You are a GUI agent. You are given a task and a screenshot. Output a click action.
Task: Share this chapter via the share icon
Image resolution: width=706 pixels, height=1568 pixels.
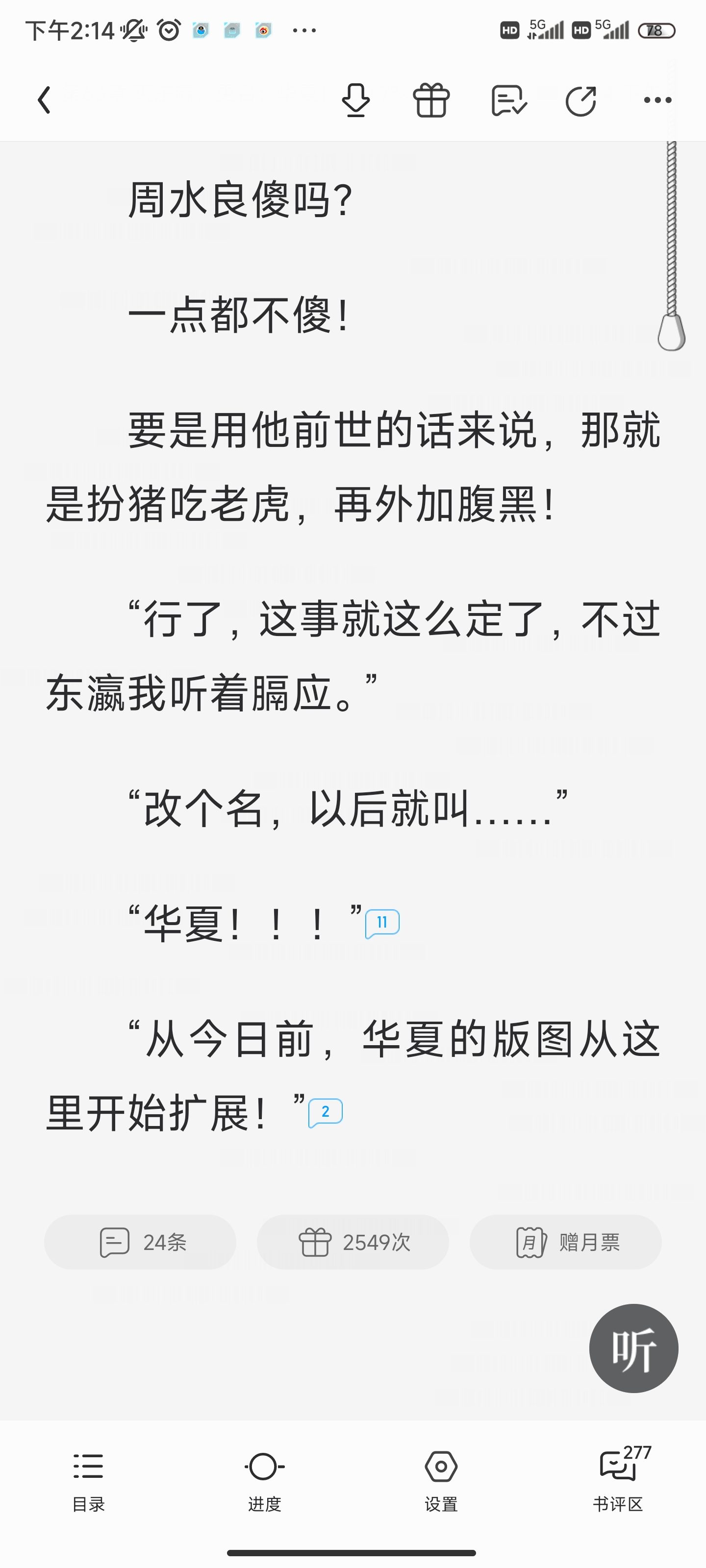coord(581,100)
